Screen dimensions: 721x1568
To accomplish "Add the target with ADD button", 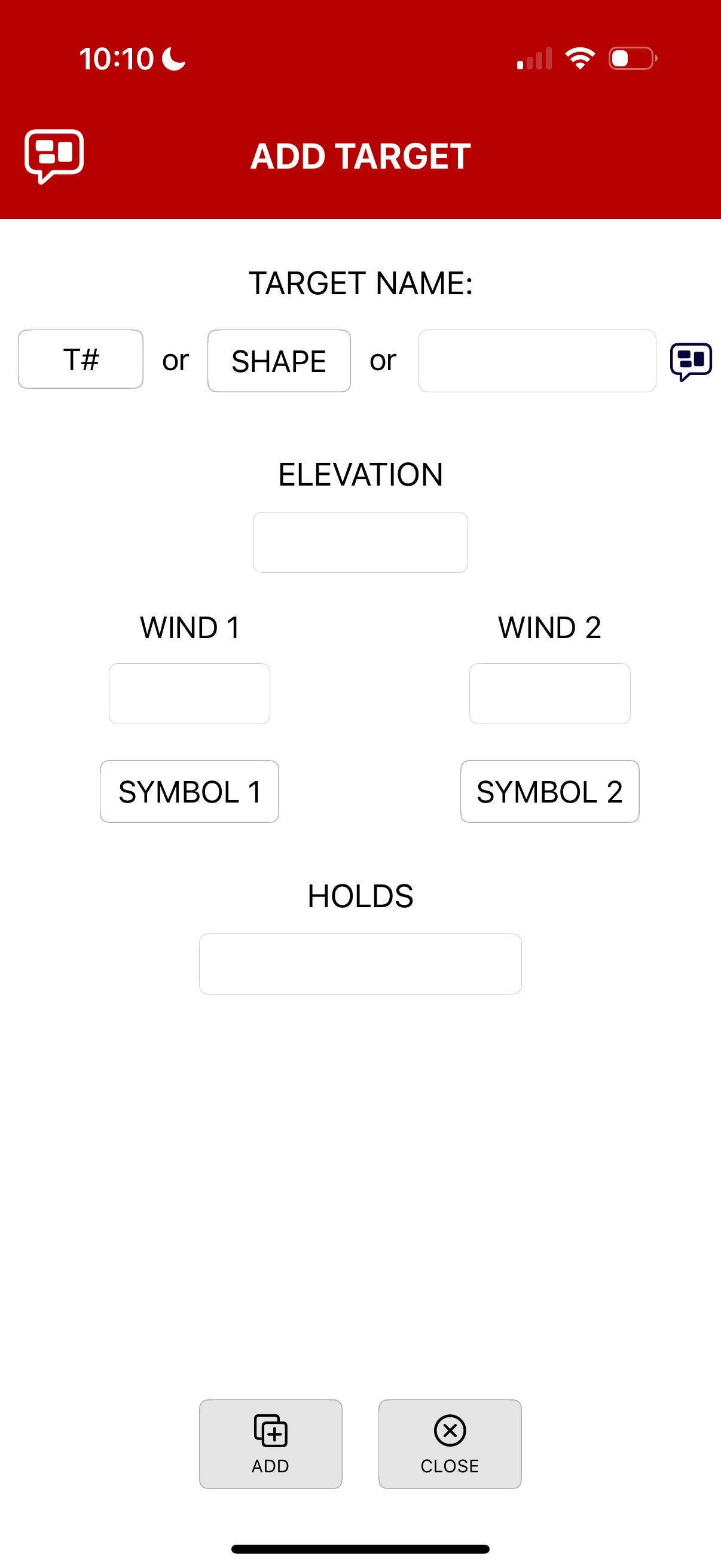I will pyautogui.click(x=271, y=1444).
